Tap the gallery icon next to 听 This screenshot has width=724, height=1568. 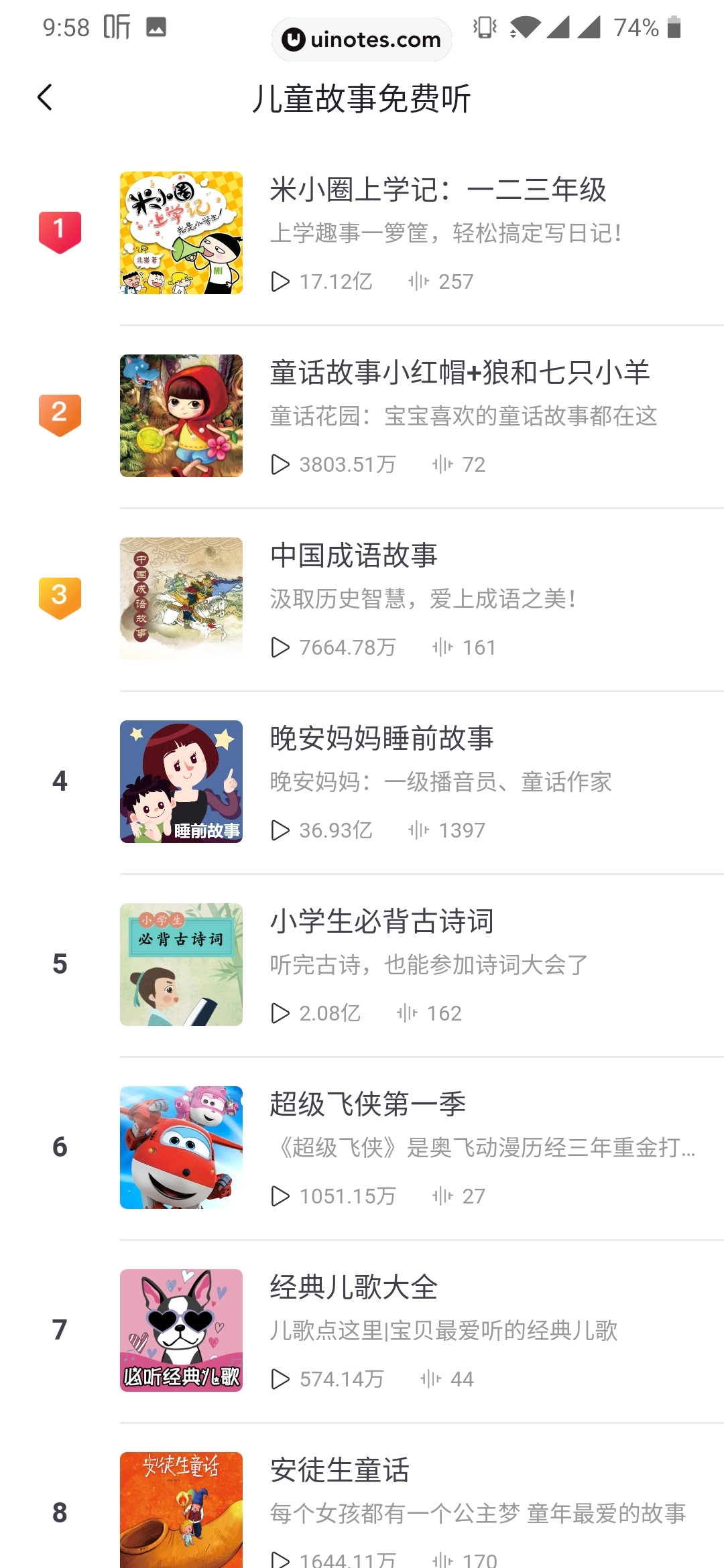point(156,27)
